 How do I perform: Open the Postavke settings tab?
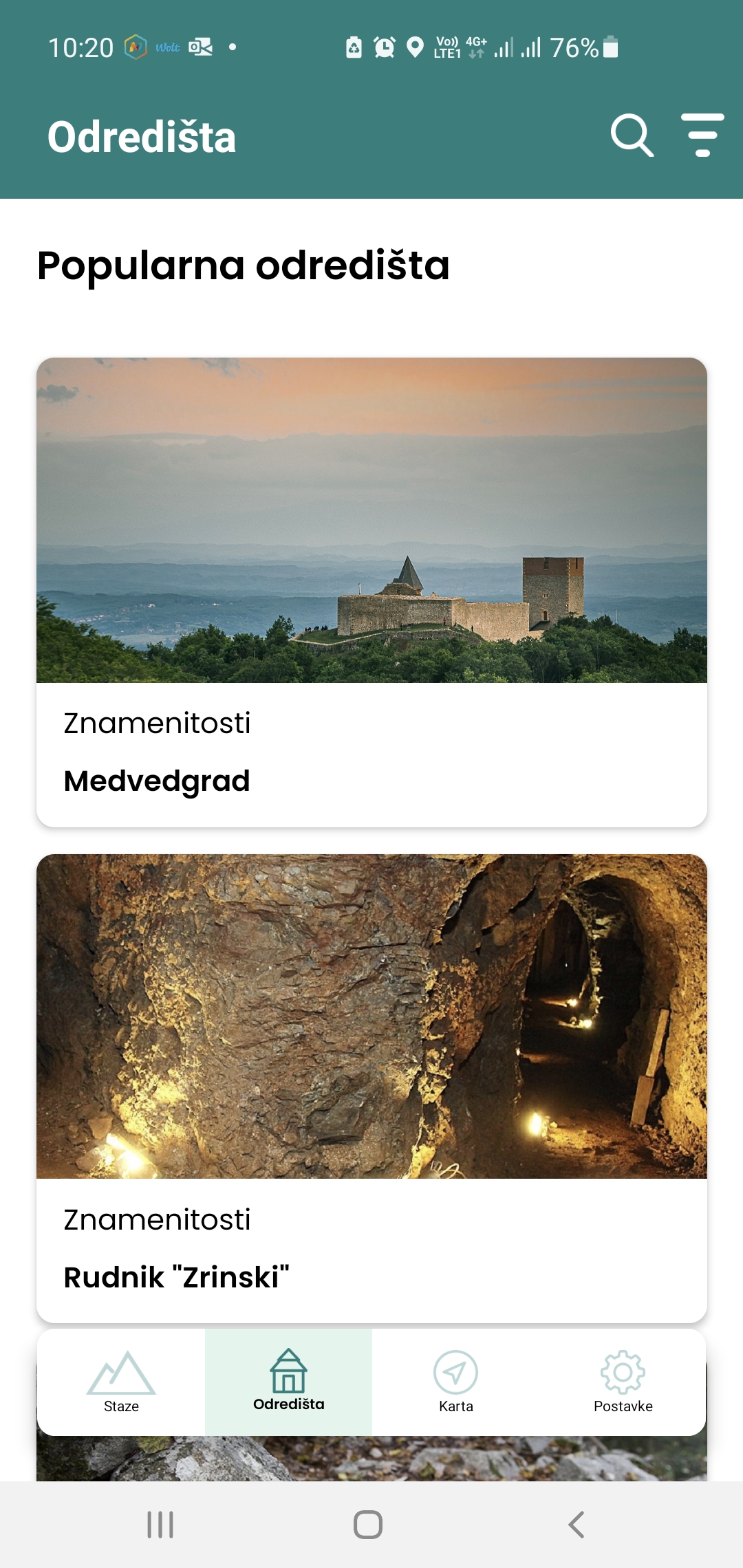point(623,1382)
